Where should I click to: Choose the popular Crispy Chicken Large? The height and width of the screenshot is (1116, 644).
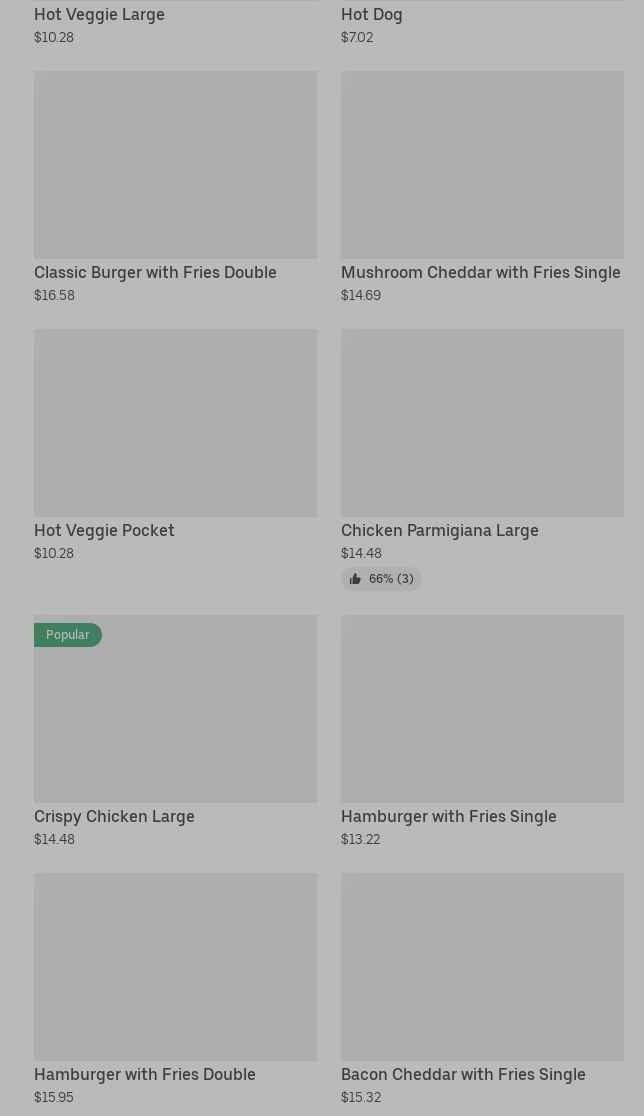[x=175, y=731]
